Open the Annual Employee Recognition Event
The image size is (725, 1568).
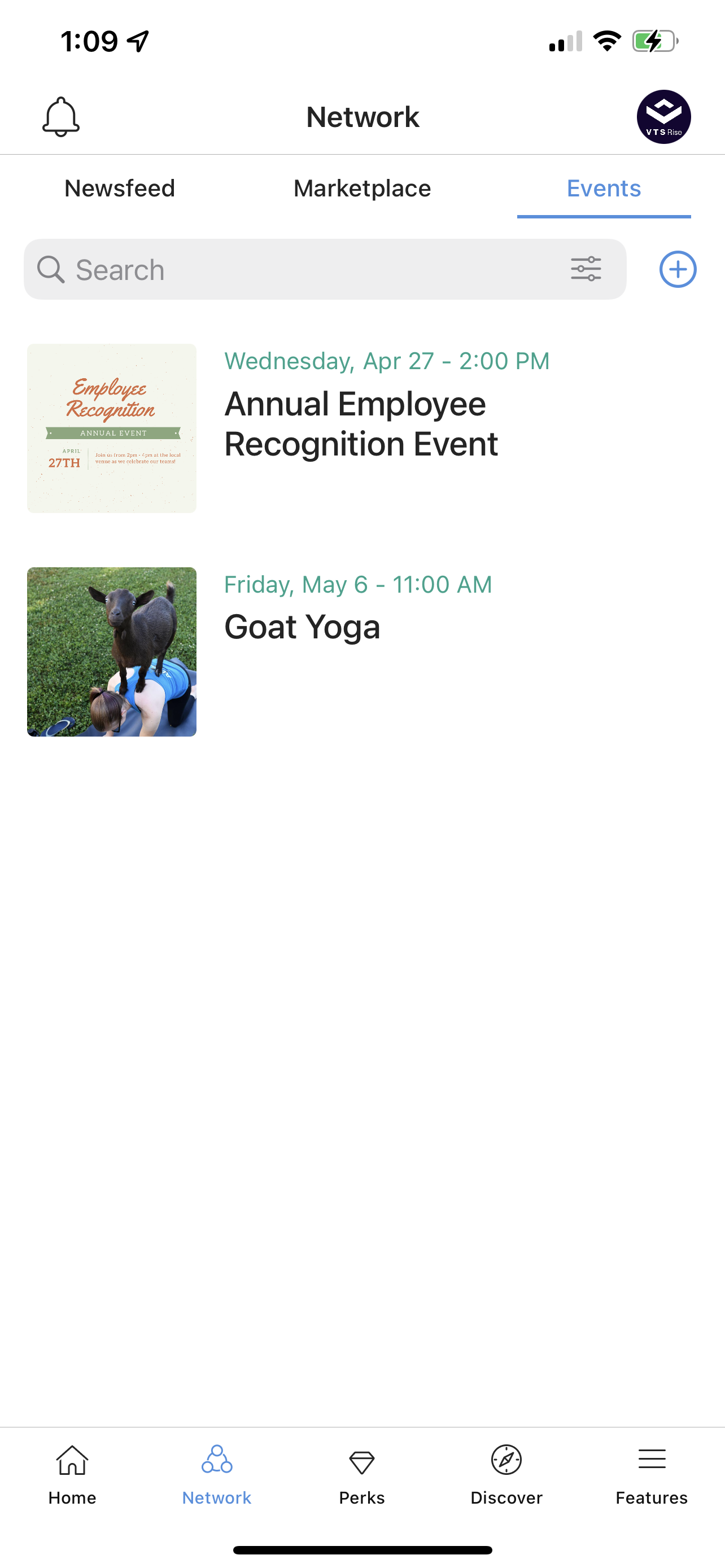(x=360, y=424)
